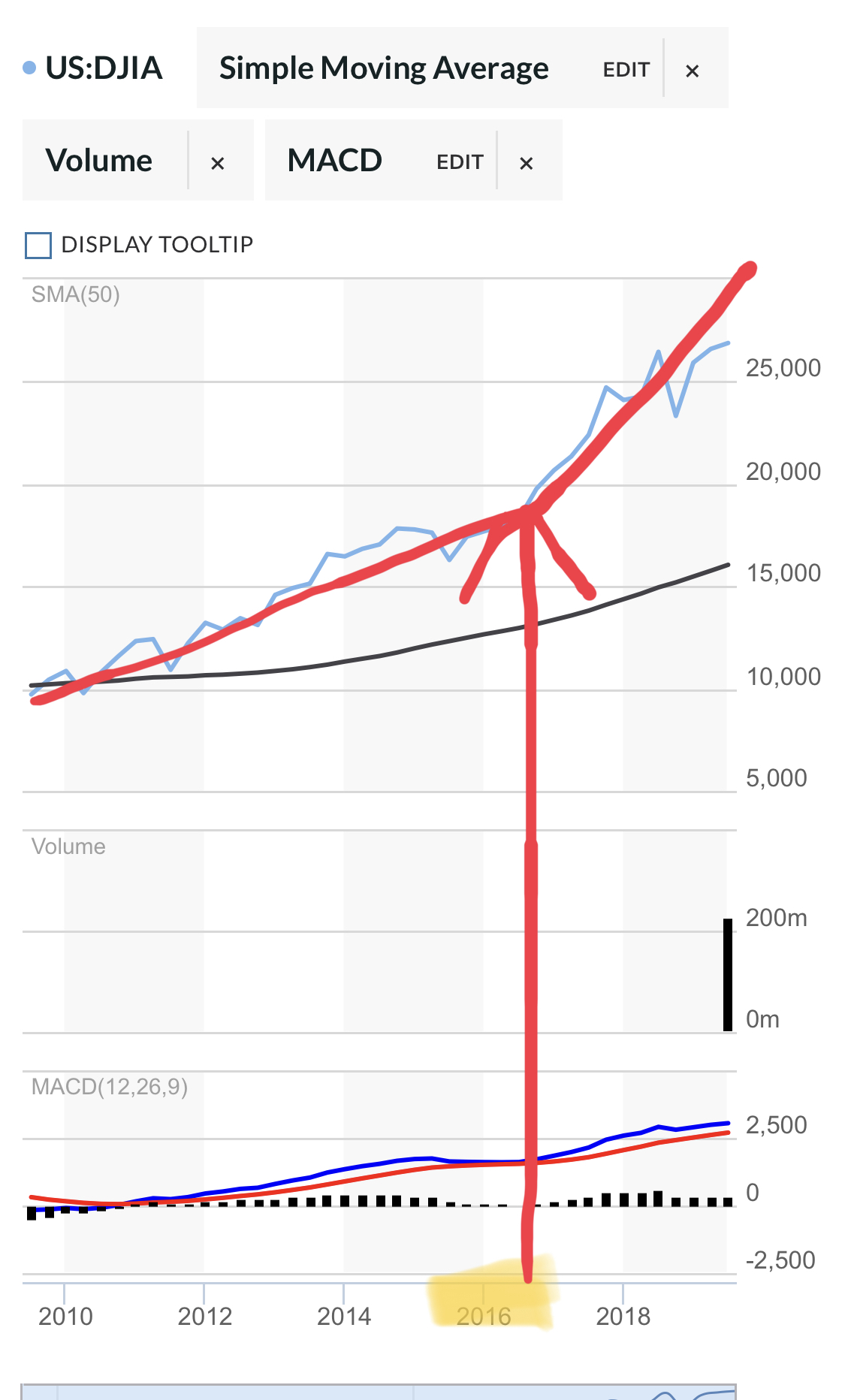Remove the MACD indicator
845x1400 pixels.
click(527, 163)
